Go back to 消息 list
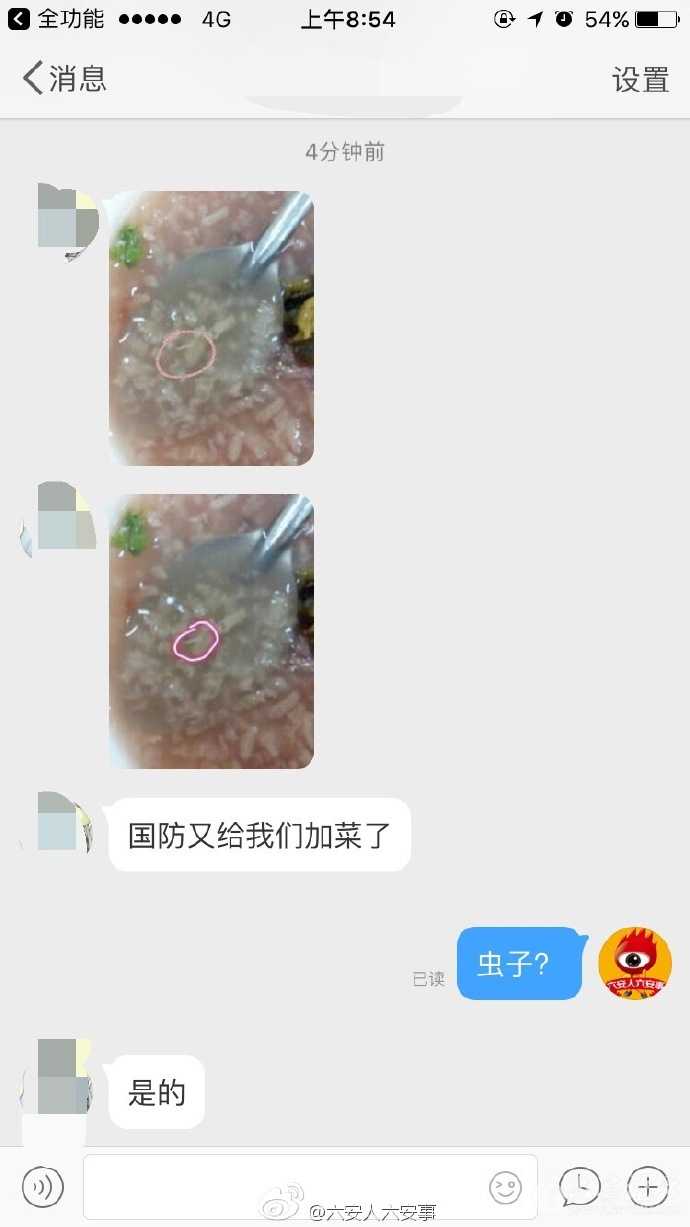Screen dimensions: 690x1227 [x=64, y=78]
